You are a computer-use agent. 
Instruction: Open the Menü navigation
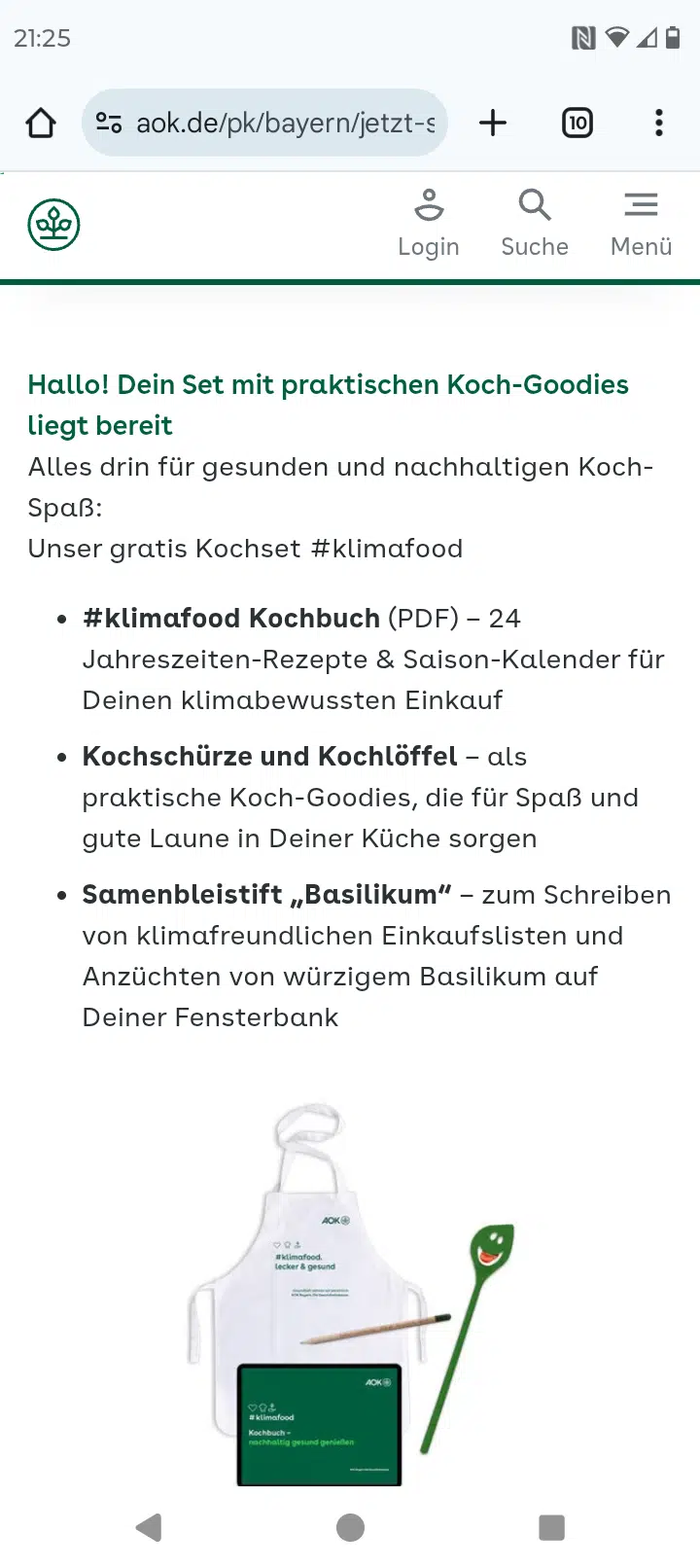[x=641, y=225]
